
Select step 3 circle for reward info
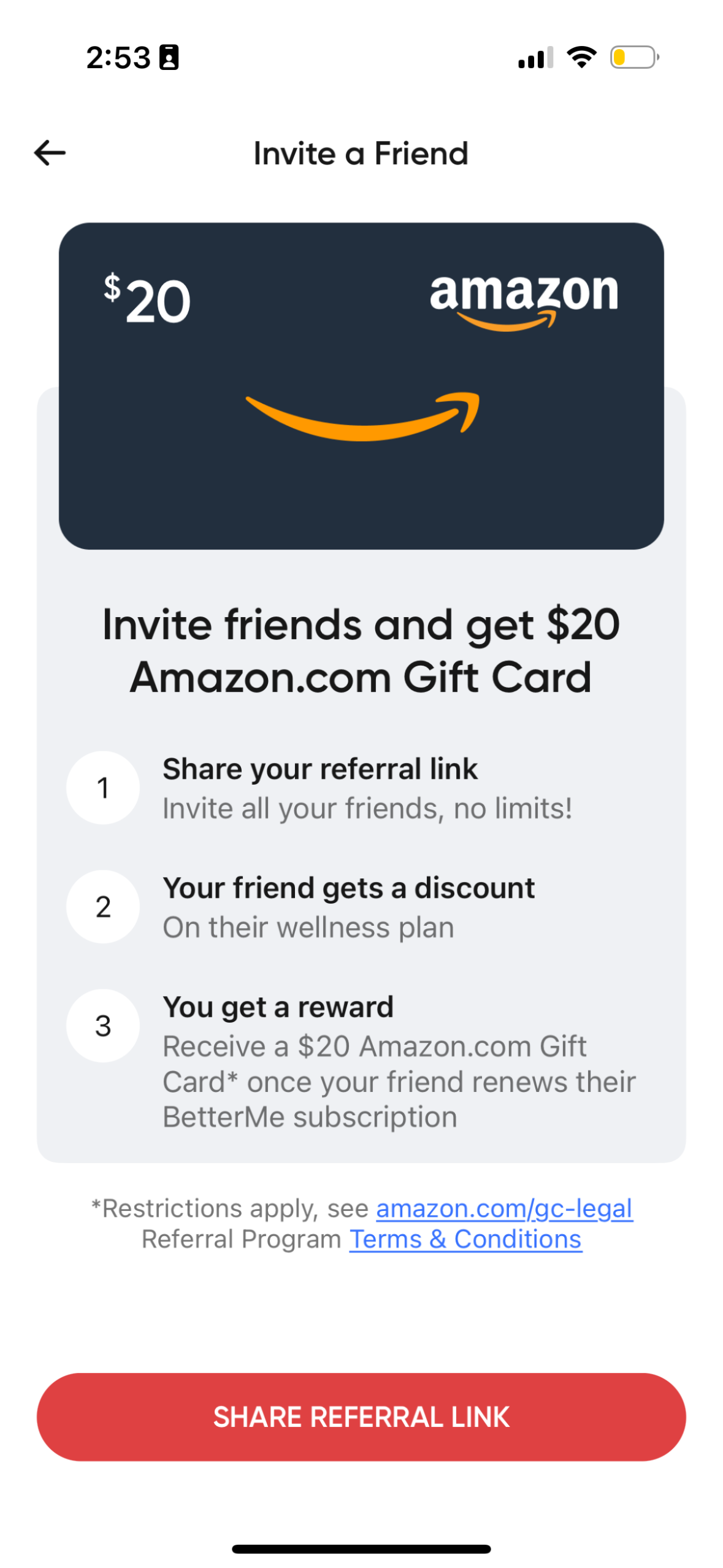pos(102,1024)
